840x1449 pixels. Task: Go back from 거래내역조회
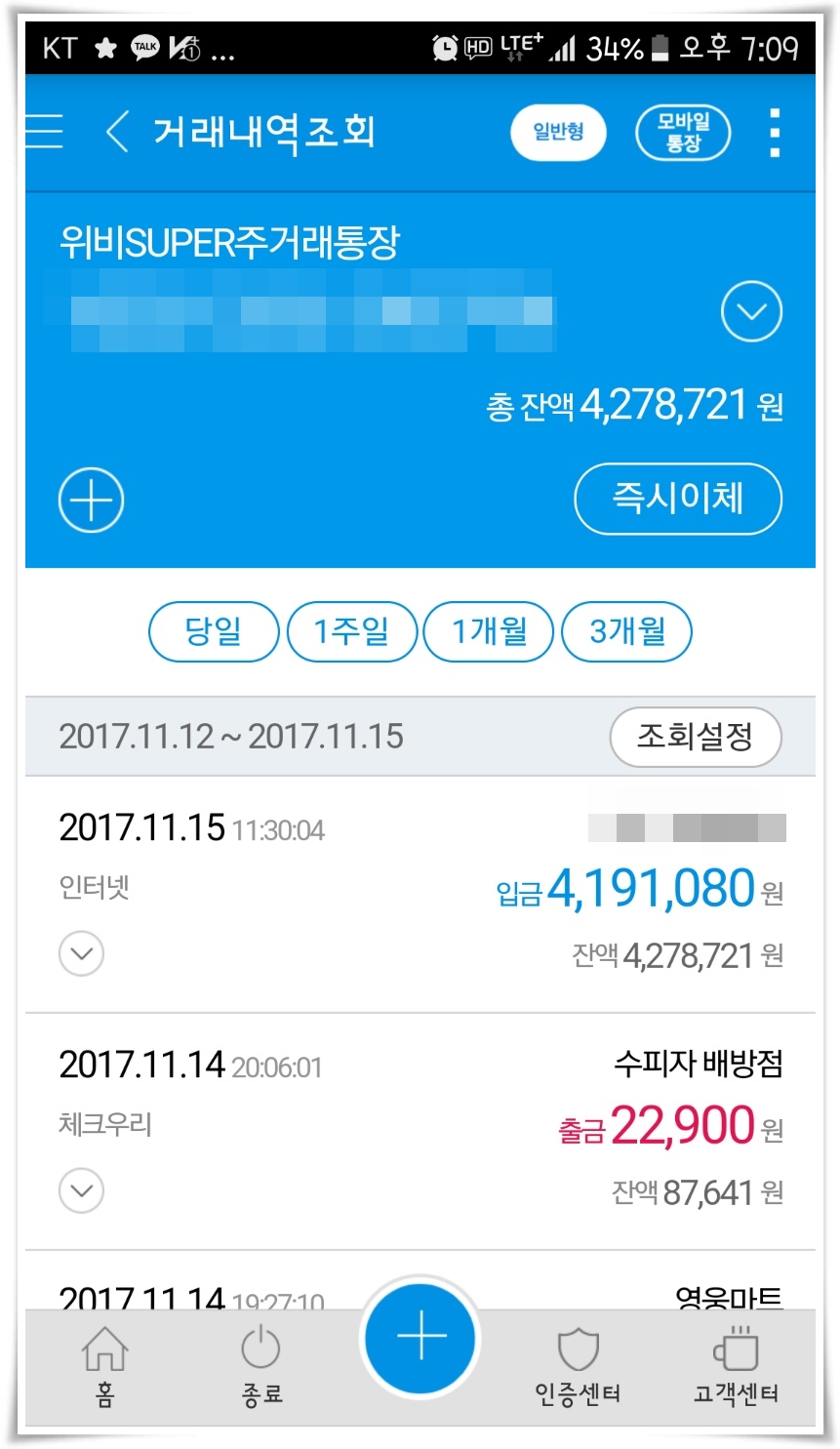[x=117, y=131]
